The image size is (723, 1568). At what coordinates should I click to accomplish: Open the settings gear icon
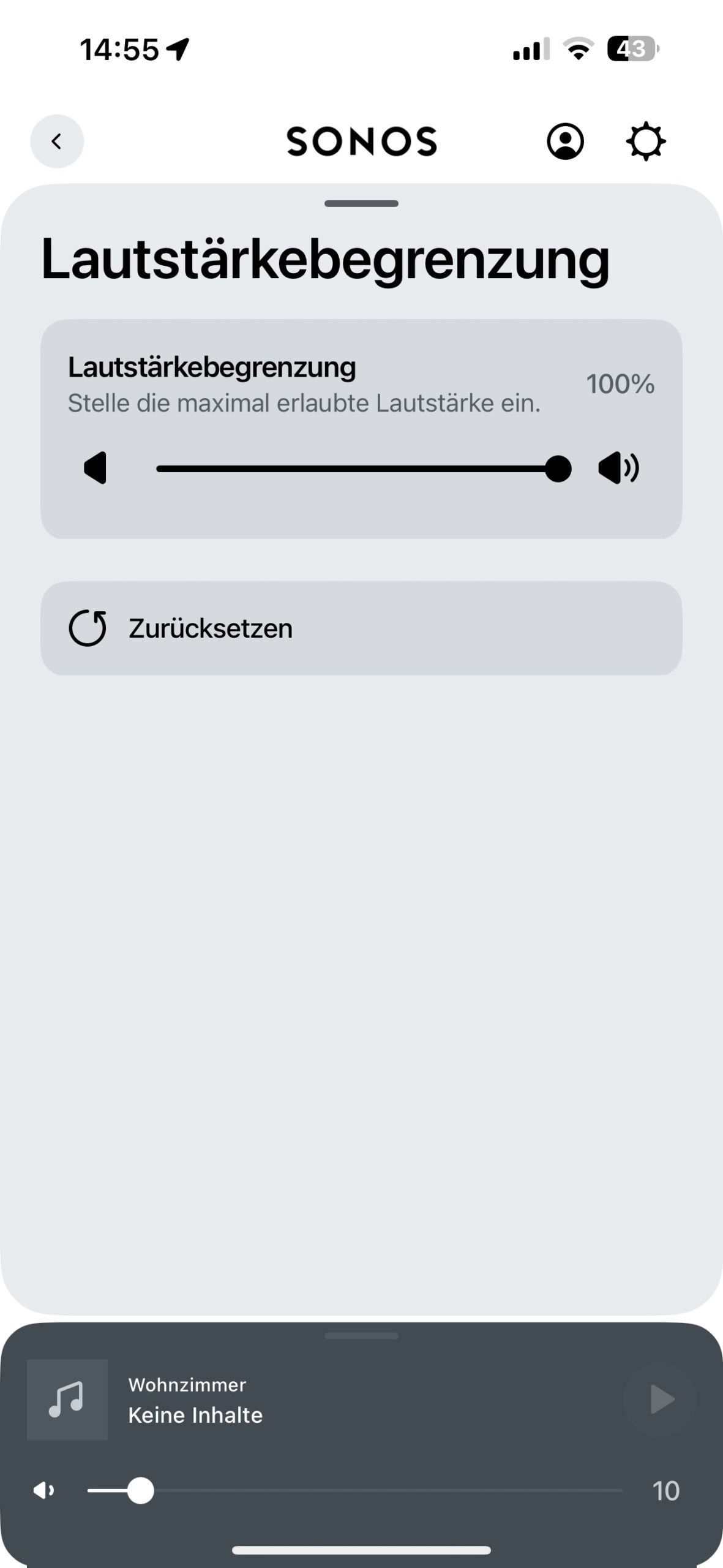click(646, 141)
